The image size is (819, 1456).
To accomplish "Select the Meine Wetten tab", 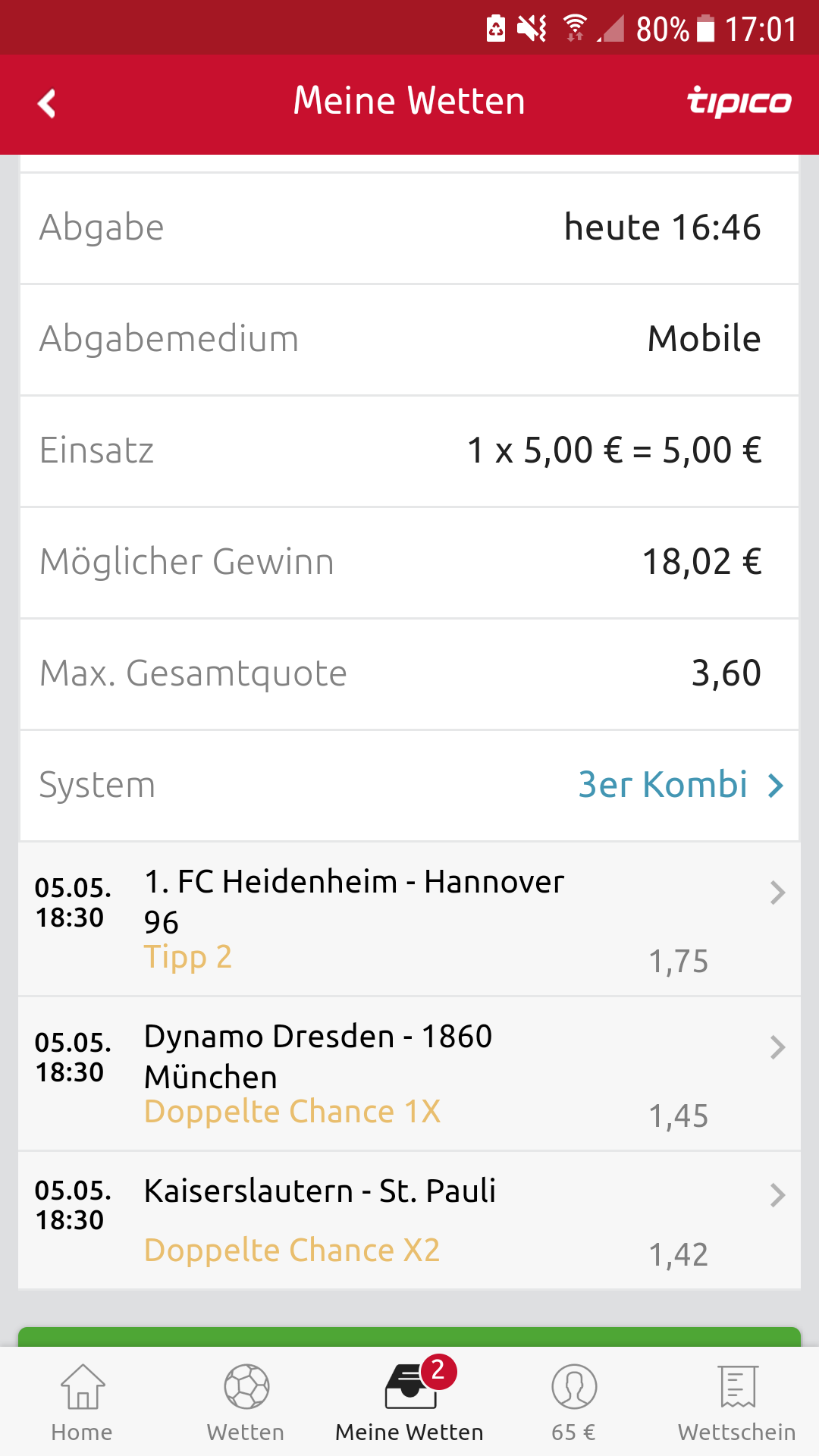I will coord(409,1403).
